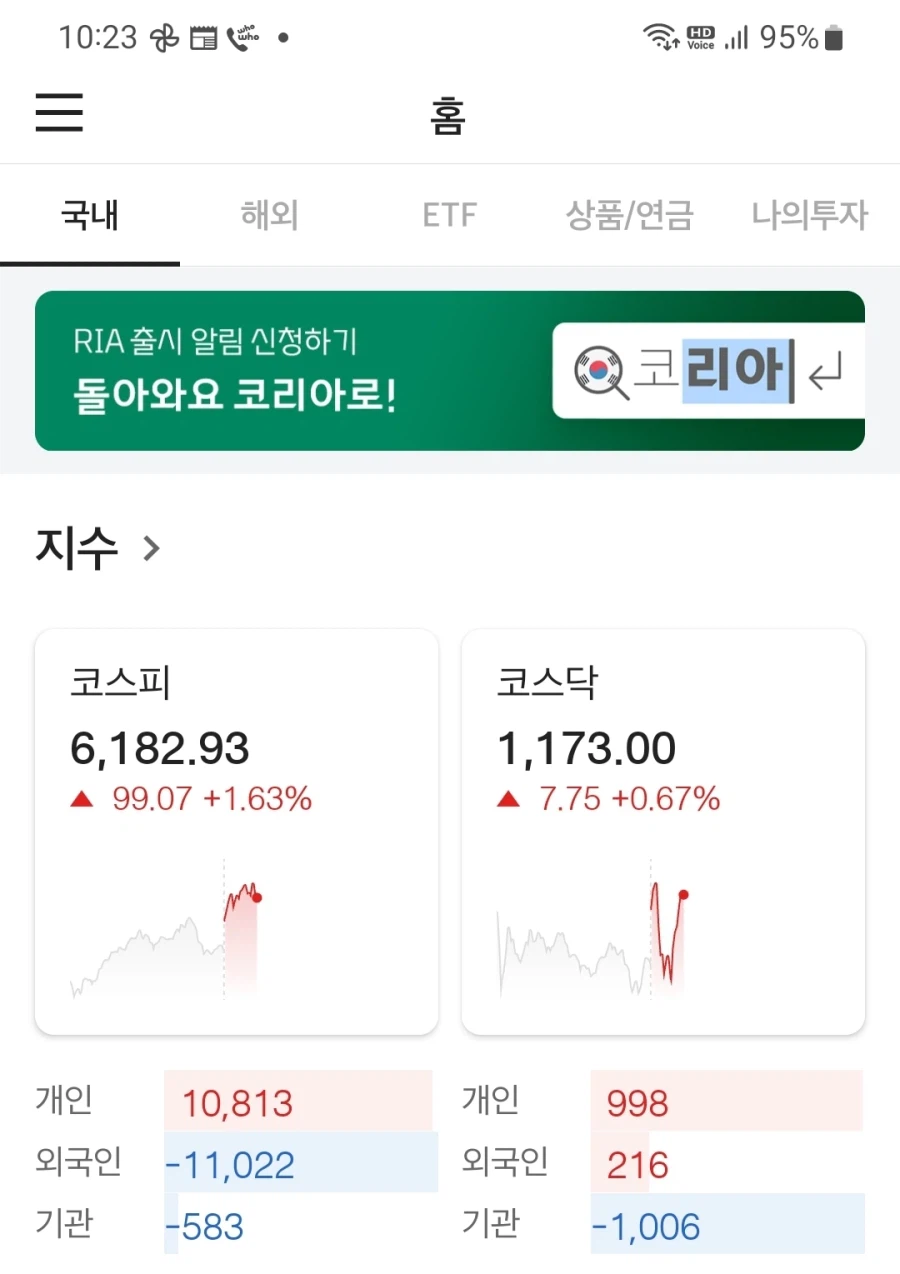This screenshot has height=1274, width=900.
Task: Switch to the 해외 tab
Action: coord(268,215)
